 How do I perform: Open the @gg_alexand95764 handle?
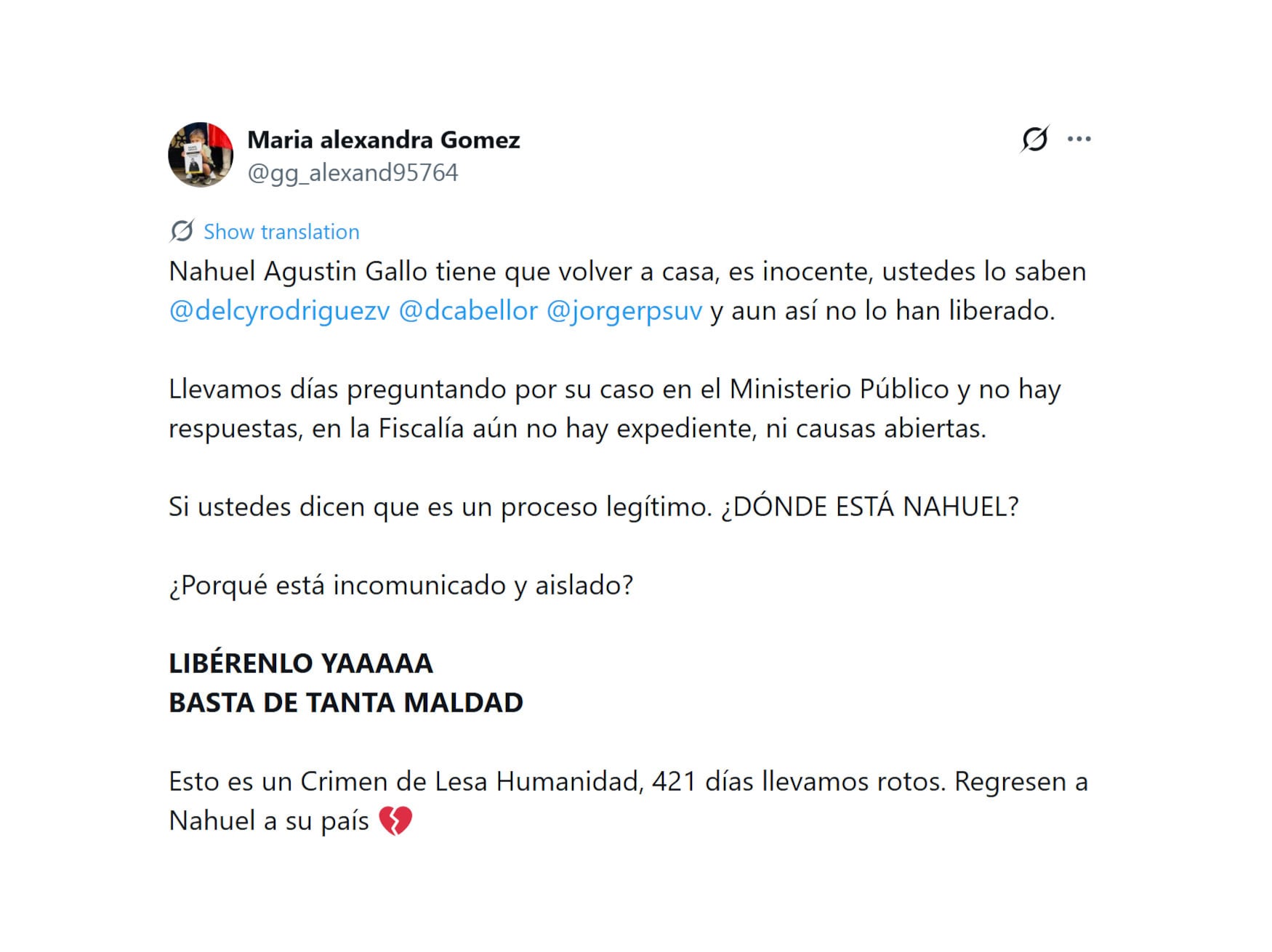353,173
